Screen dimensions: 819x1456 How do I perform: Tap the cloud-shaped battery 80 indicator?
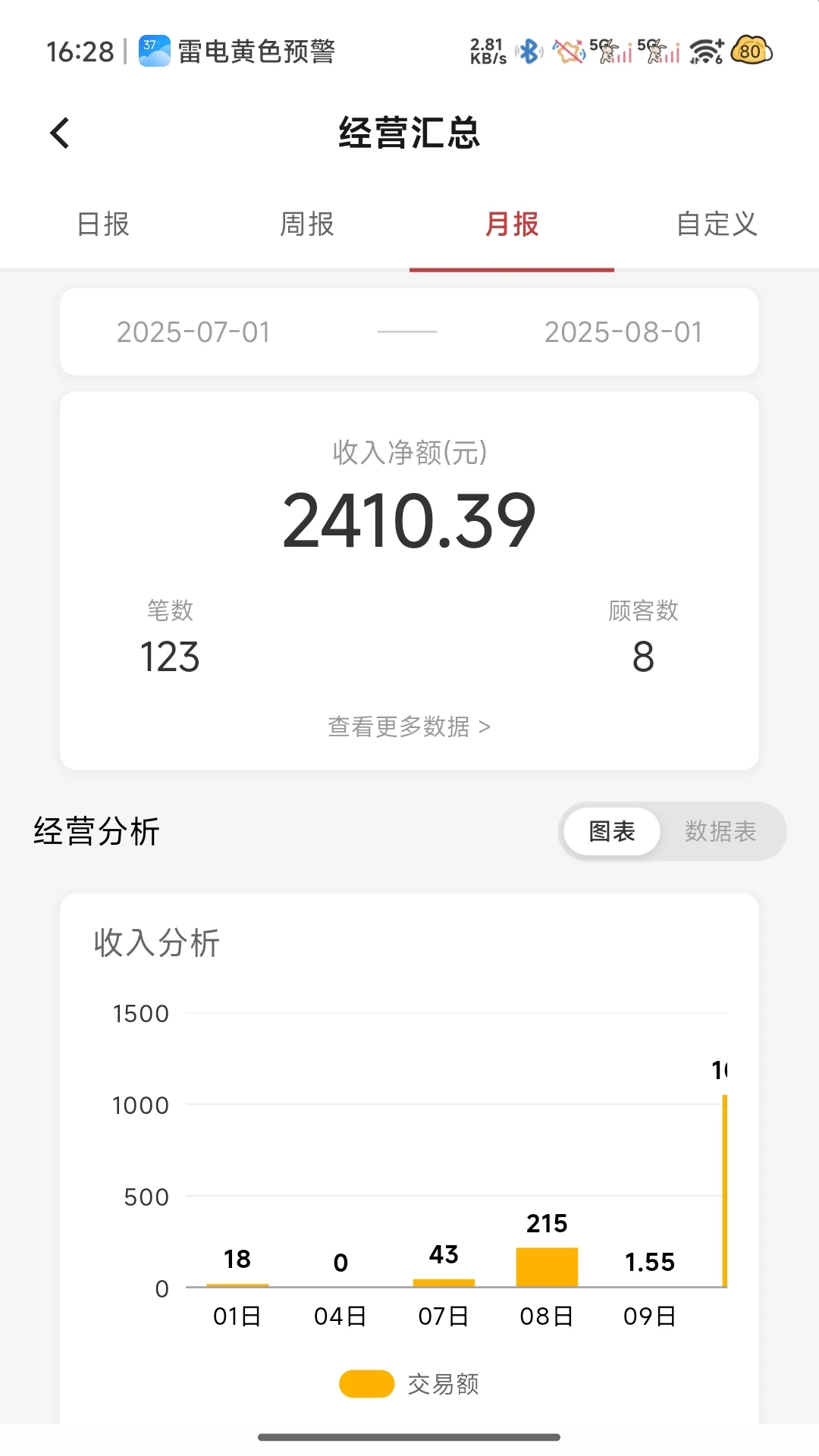[750, 51]
